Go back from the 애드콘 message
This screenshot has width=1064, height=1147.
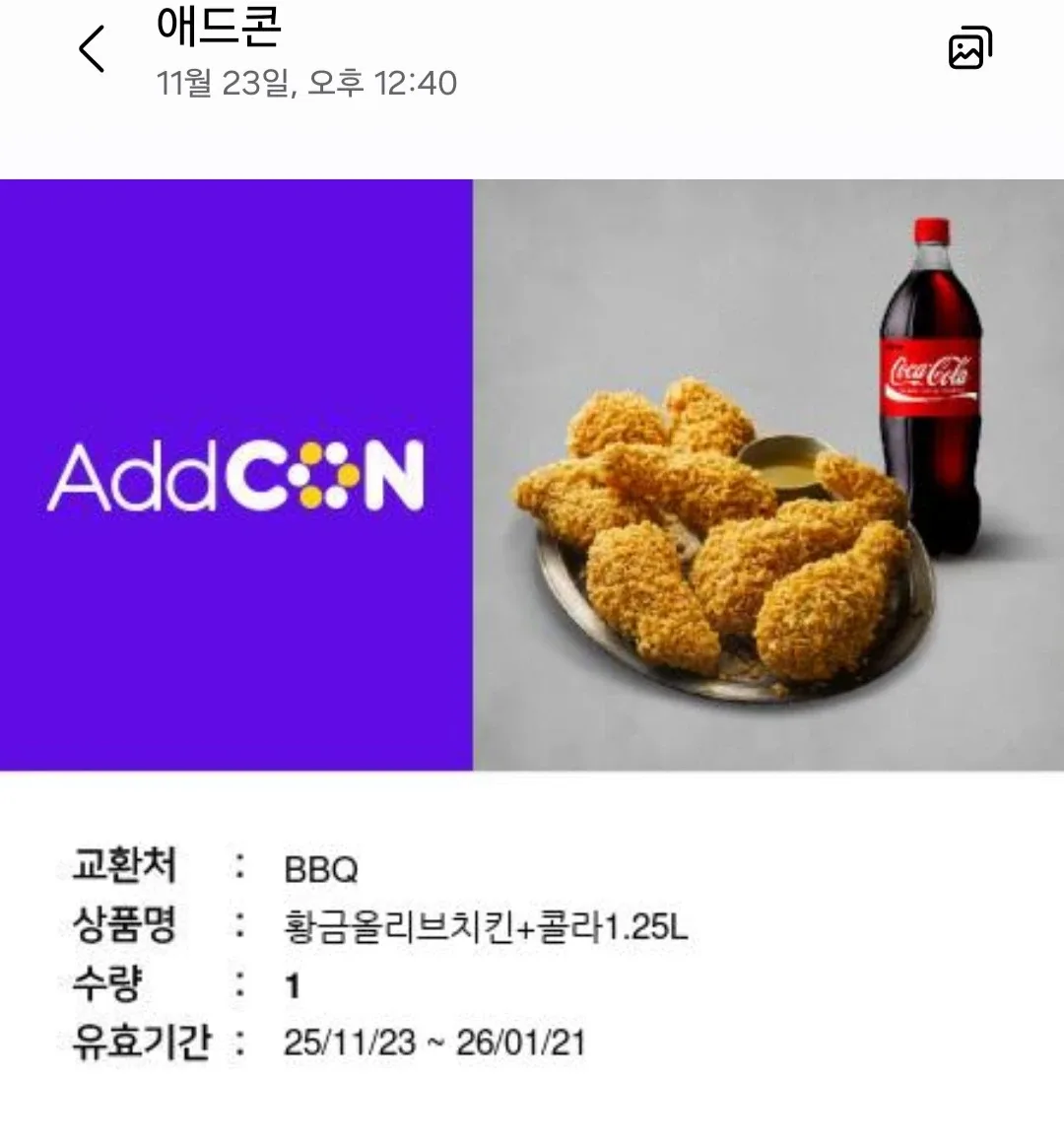pos(92,49)
